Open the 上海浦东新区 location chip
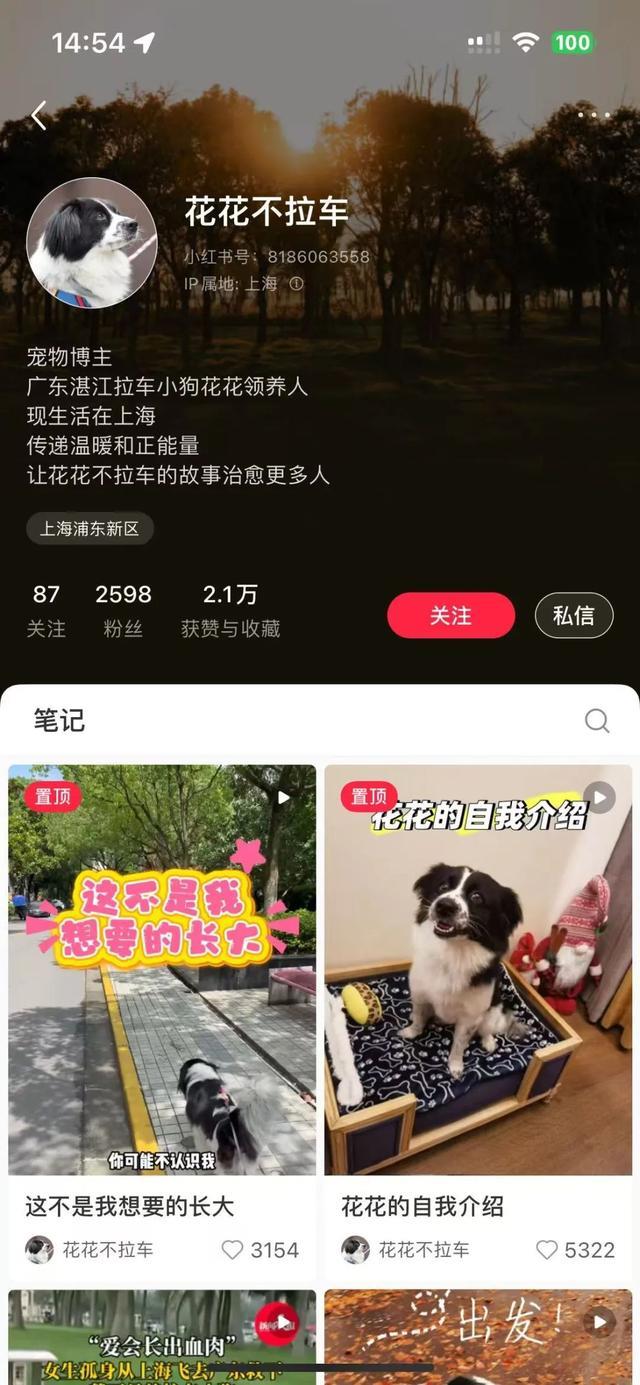 [x=90, y=529]
